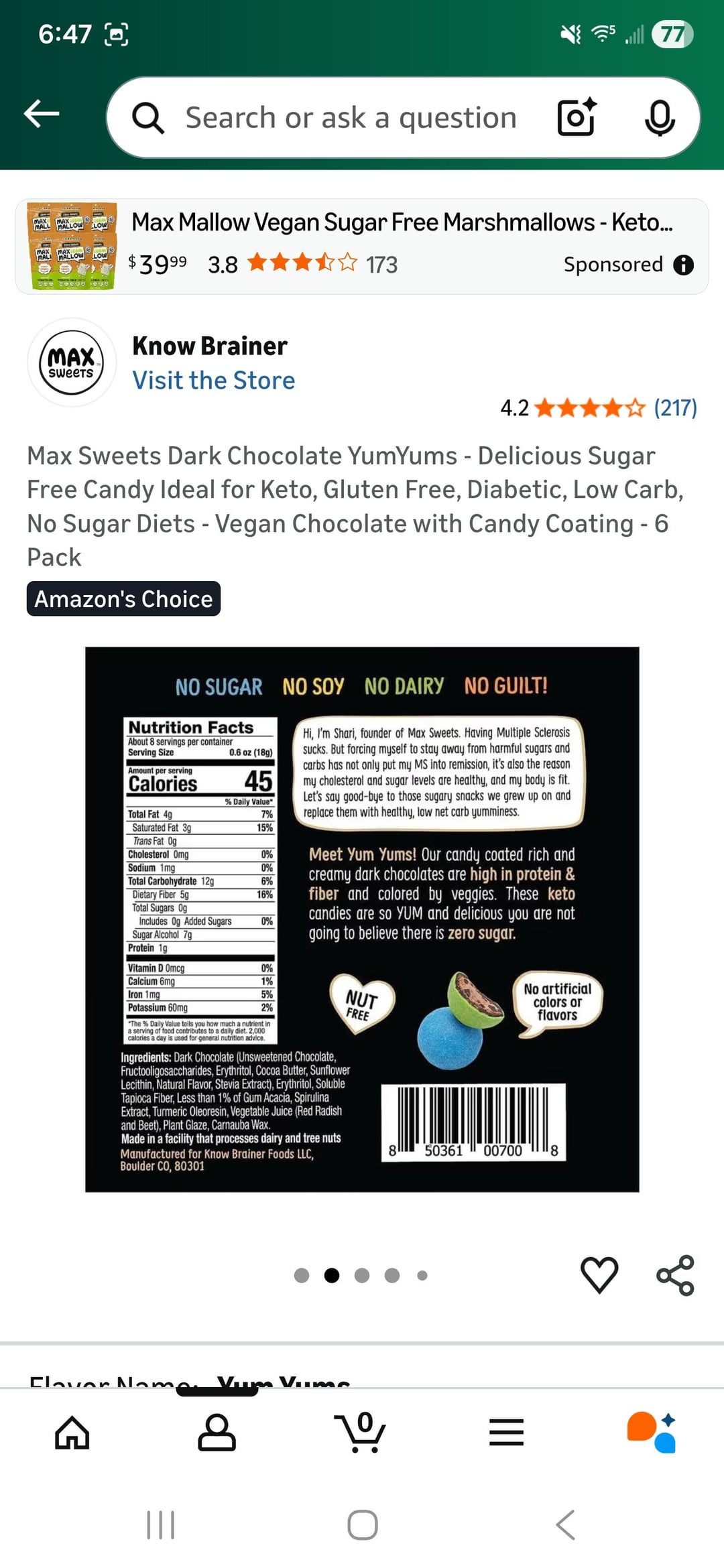Open camera lens search
Viewport: 724px width, 1568px height.
coord(577,118)
